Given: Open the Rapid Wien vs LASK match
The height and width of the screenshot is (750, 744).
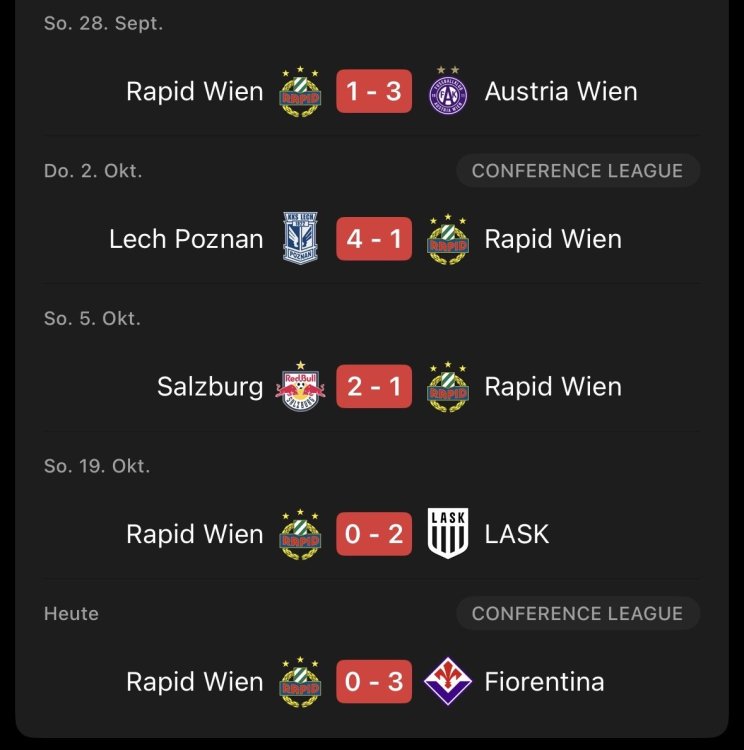Looking at the screenshot, I should point(374,534).
